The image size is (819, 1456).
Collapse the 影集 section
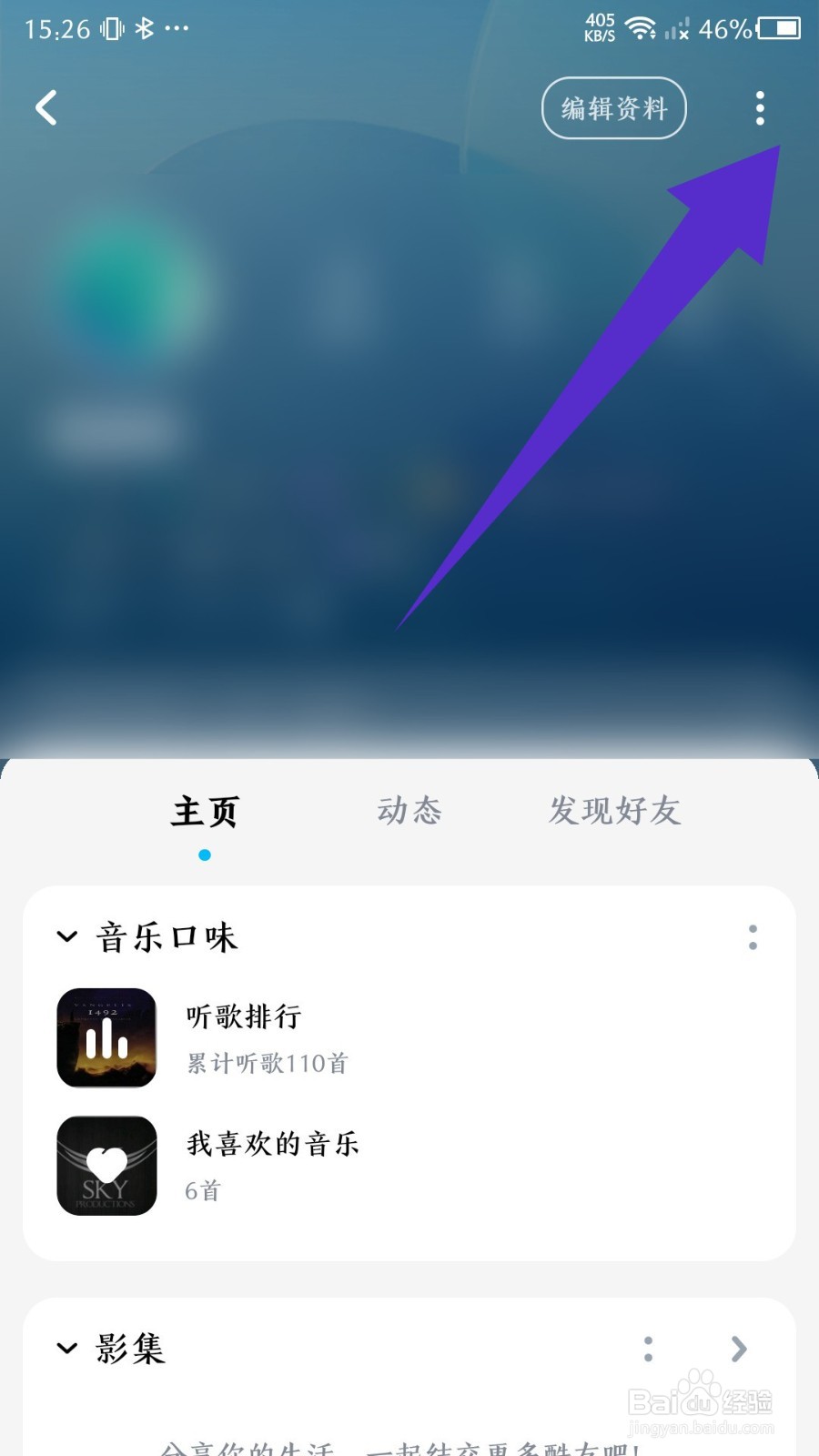click(x=66, y=1350)
